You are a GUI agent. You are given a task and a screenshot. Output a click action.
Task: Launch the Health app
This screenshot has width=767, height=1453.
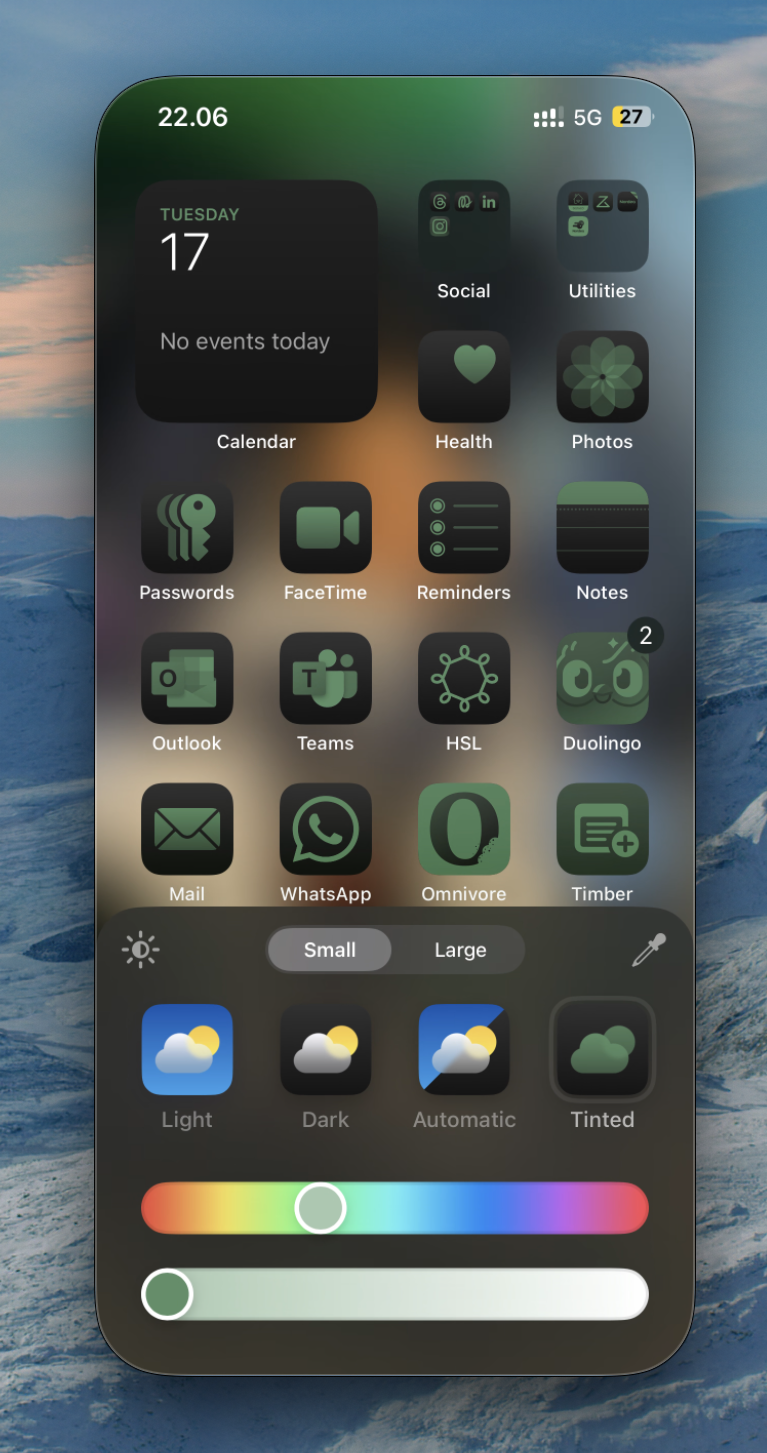464,377
